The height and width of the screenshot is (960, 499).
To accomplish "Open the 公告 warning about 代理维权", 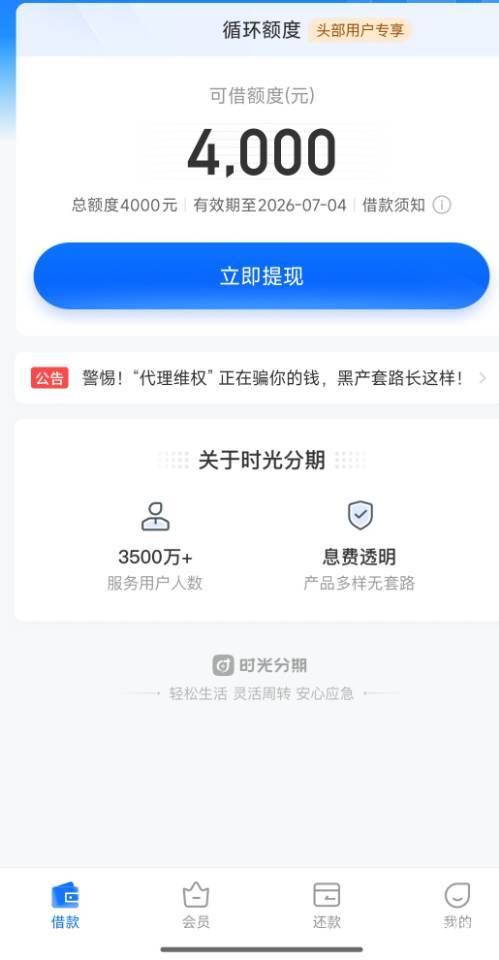I will (x=257, y=378).
